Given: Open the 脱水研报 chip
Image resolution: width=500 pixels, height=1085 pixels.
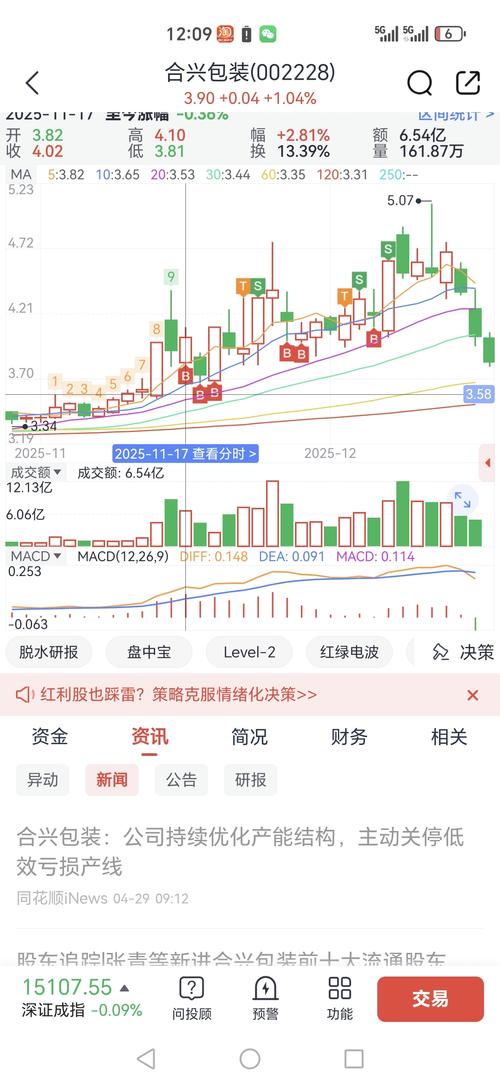Looking at the screenshot, I should pos(48,652).
